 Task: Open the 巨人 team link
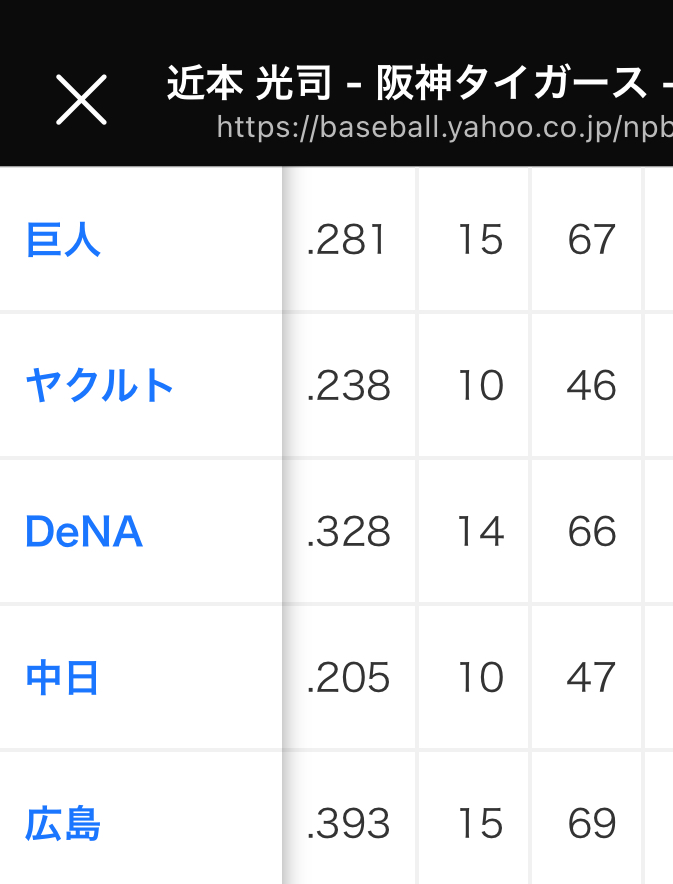[x=63, y=241]
